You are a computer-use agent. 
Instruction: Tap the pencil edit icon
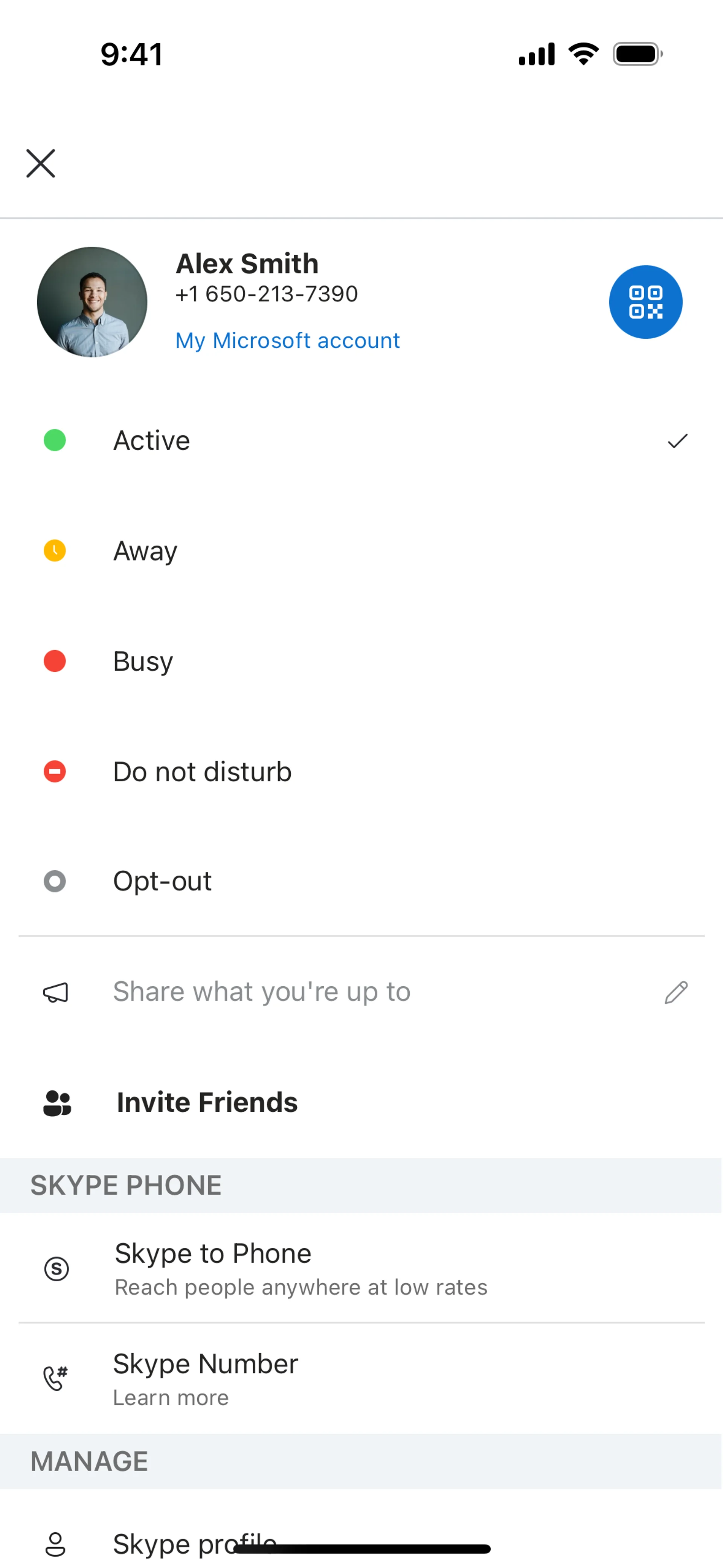click(676, 992)
